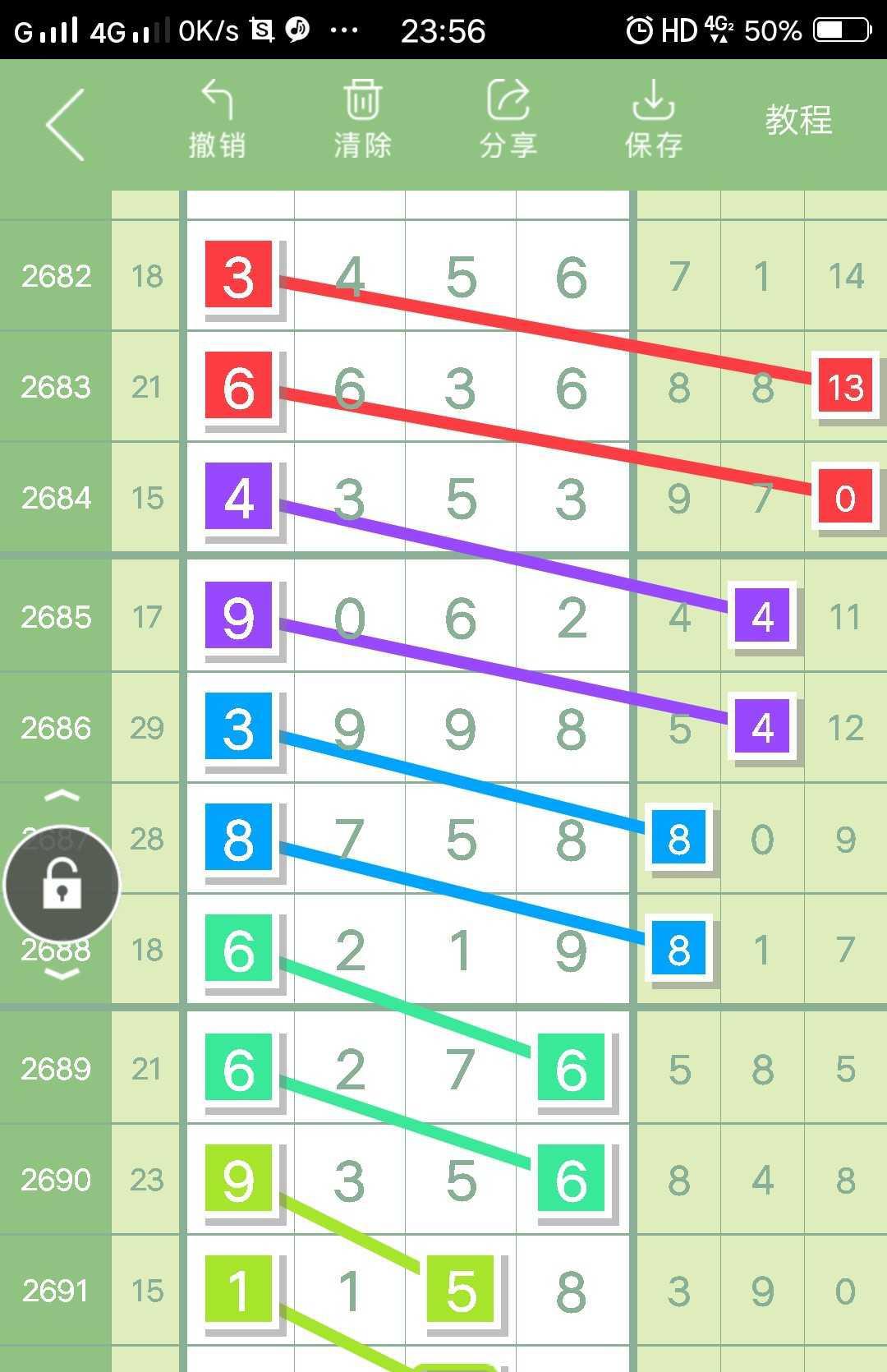This screenshot has width=887, height=1372.
Task: Select the red 13 cell in row 2683
Action: point(845,386)
